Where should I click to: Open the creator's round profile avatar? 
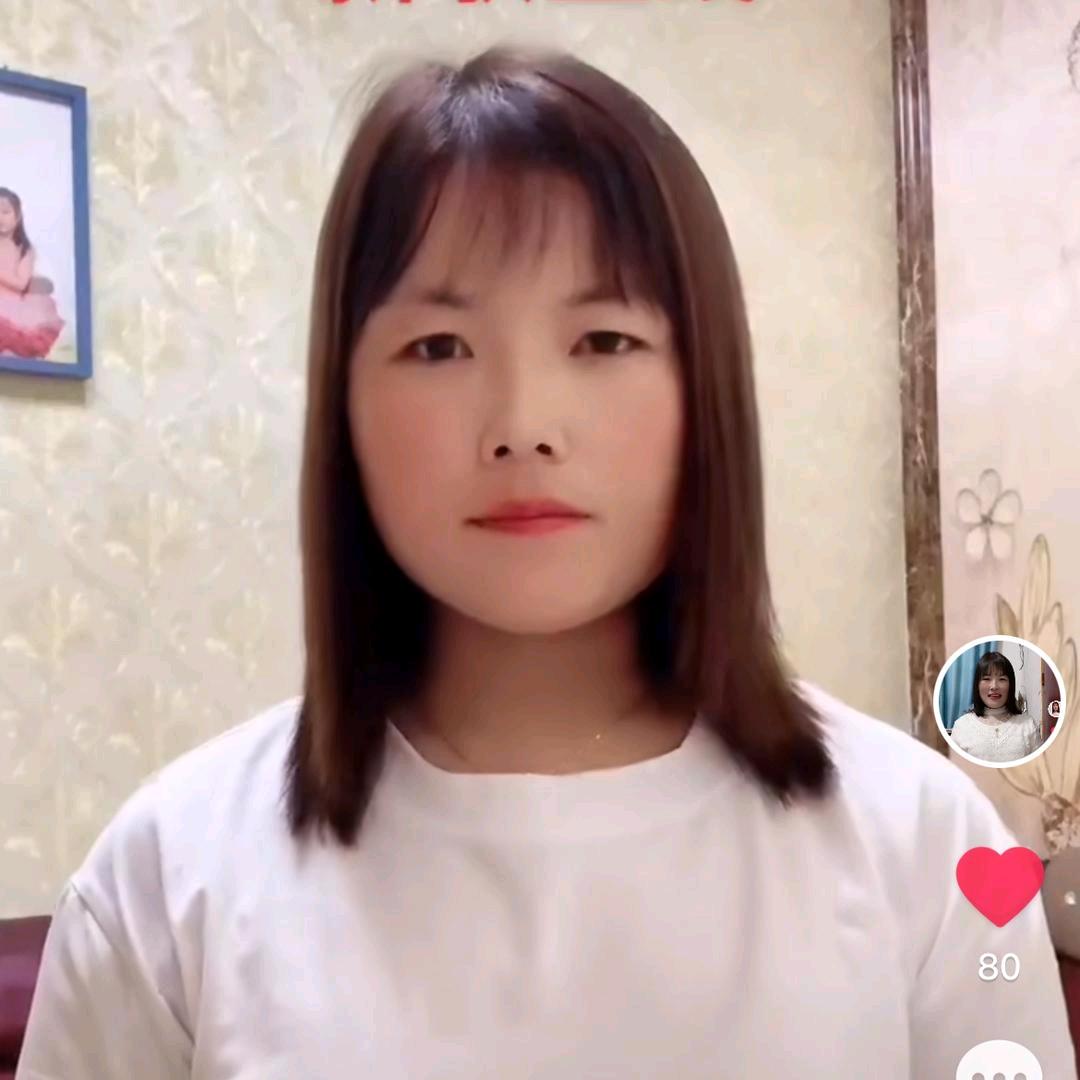tap(998, 701)
